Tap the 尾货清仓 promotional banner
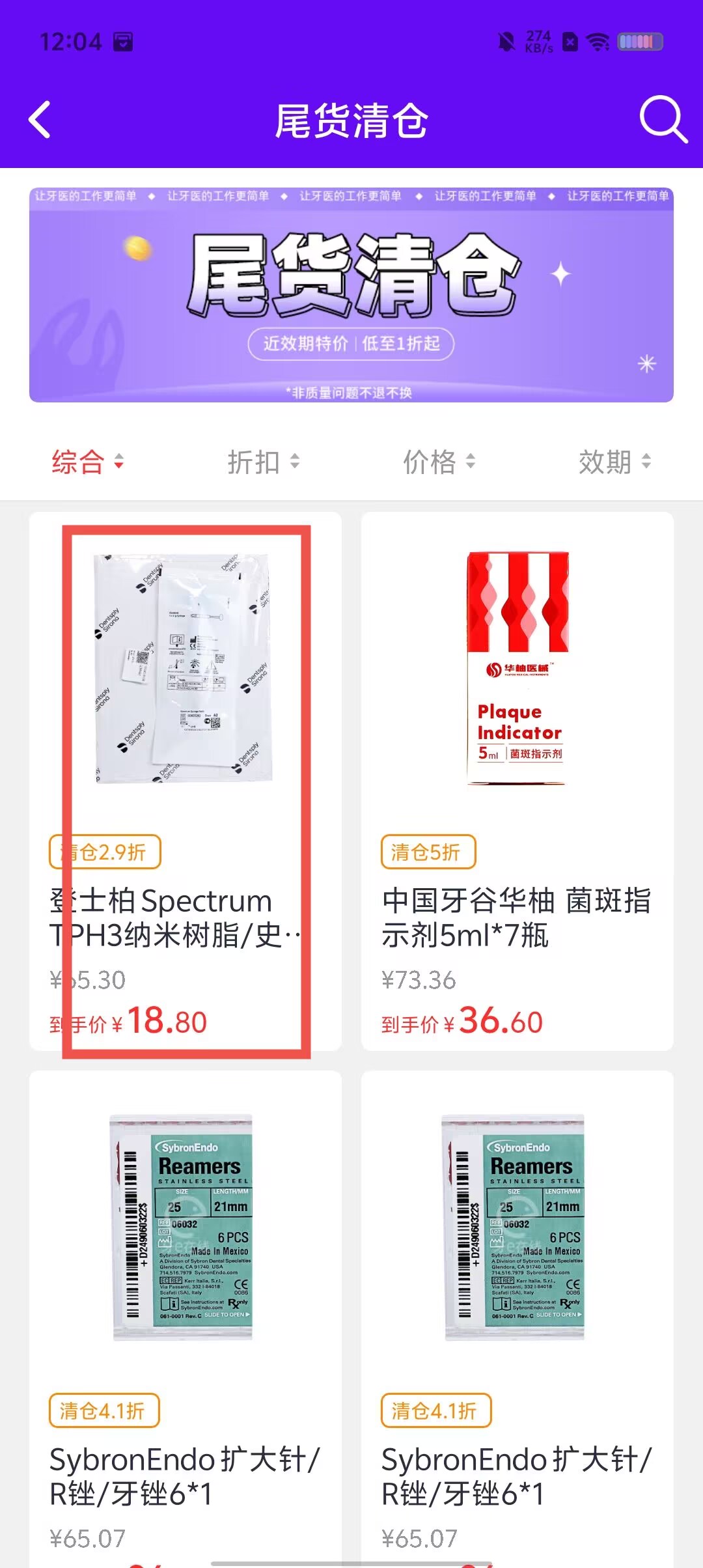703x1568 pixels. point(351,295)
